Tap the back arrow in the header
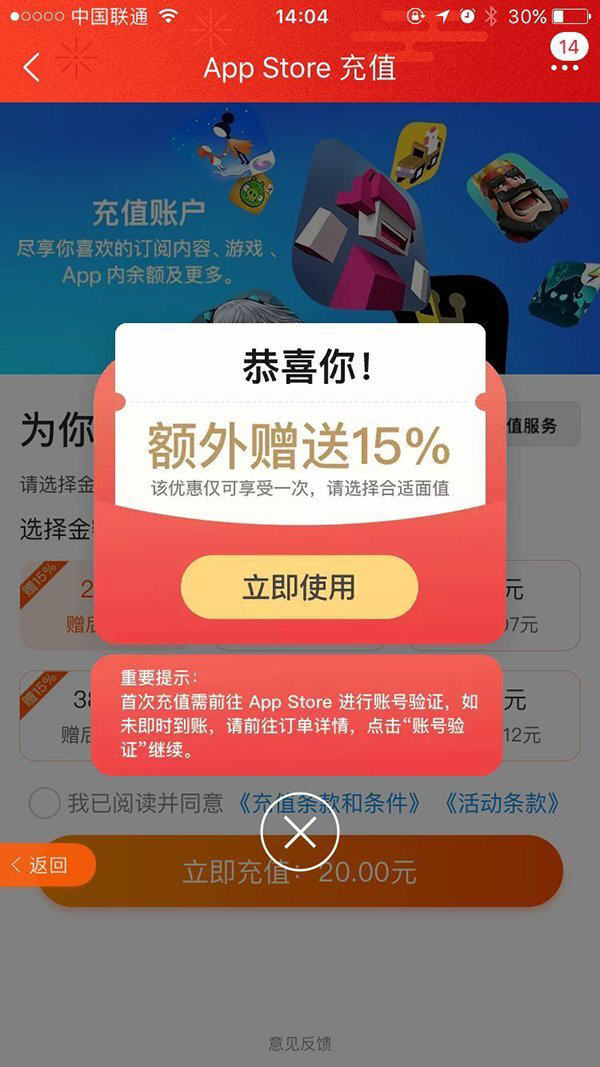 [32, 68]
